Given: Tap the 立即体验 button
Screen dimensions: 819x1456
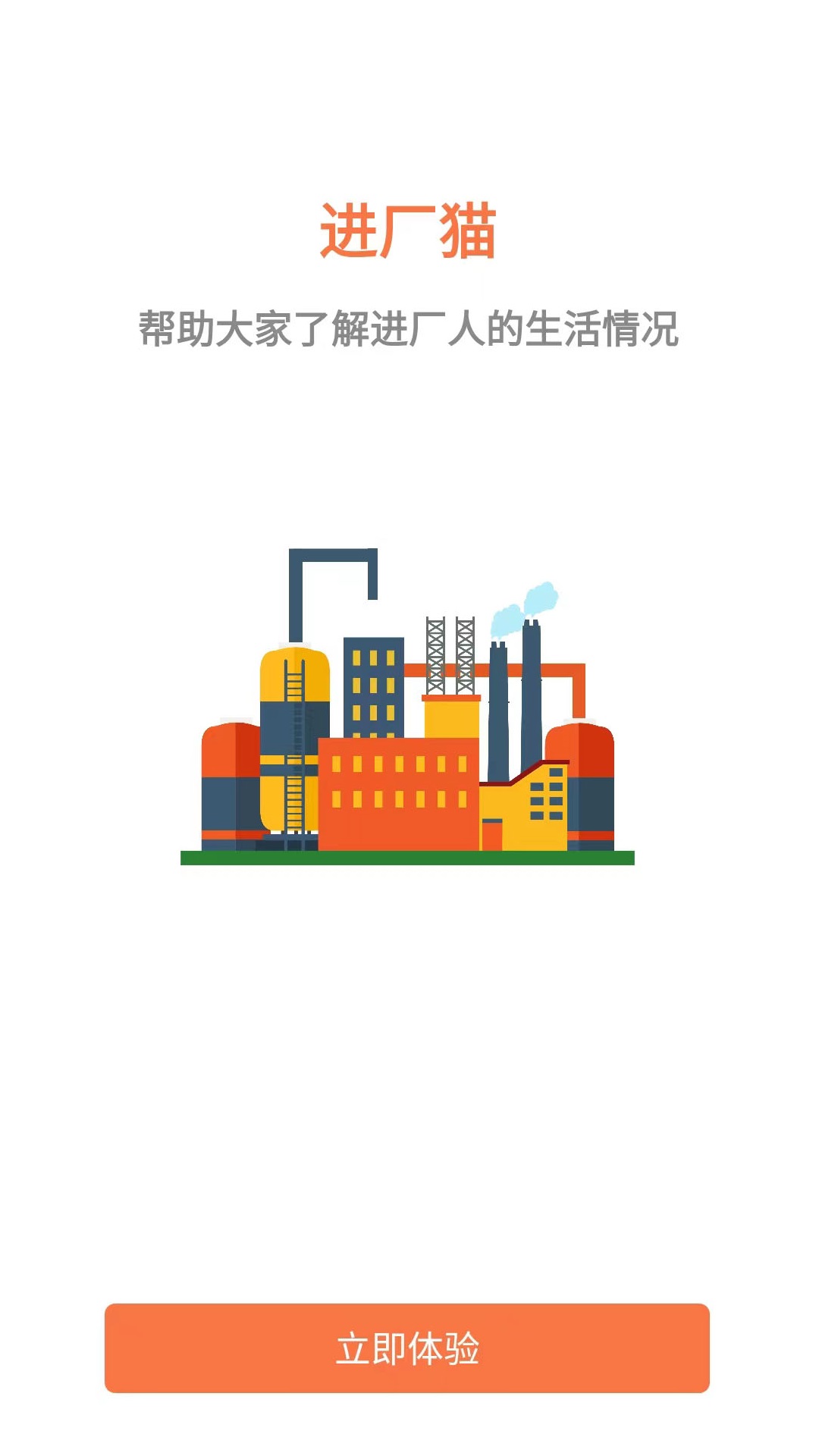Looking at the screenshot, I should 407,1348.
